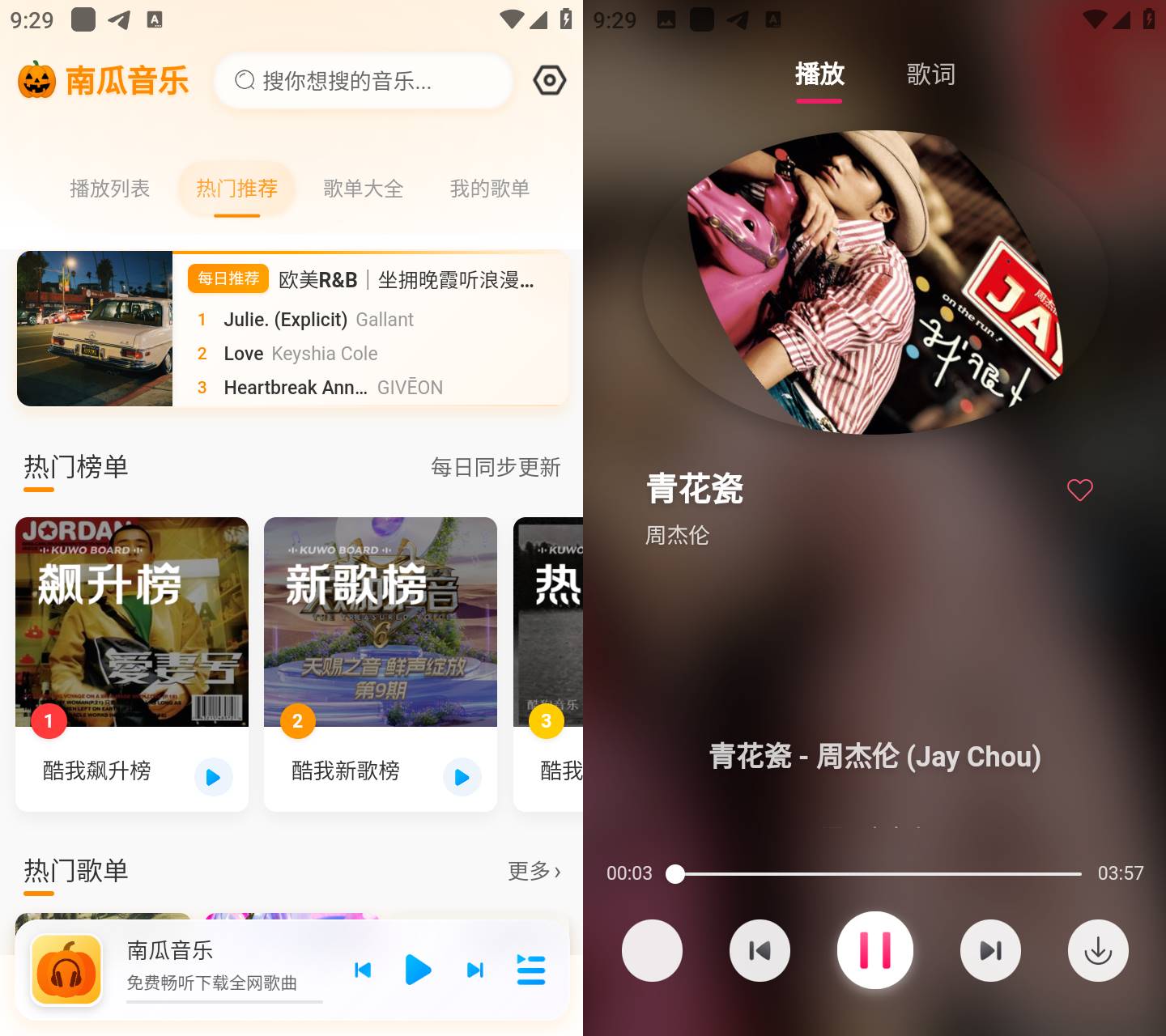
Task: Open the 飙升榜 chart cover
Action: tap(132, 622)
